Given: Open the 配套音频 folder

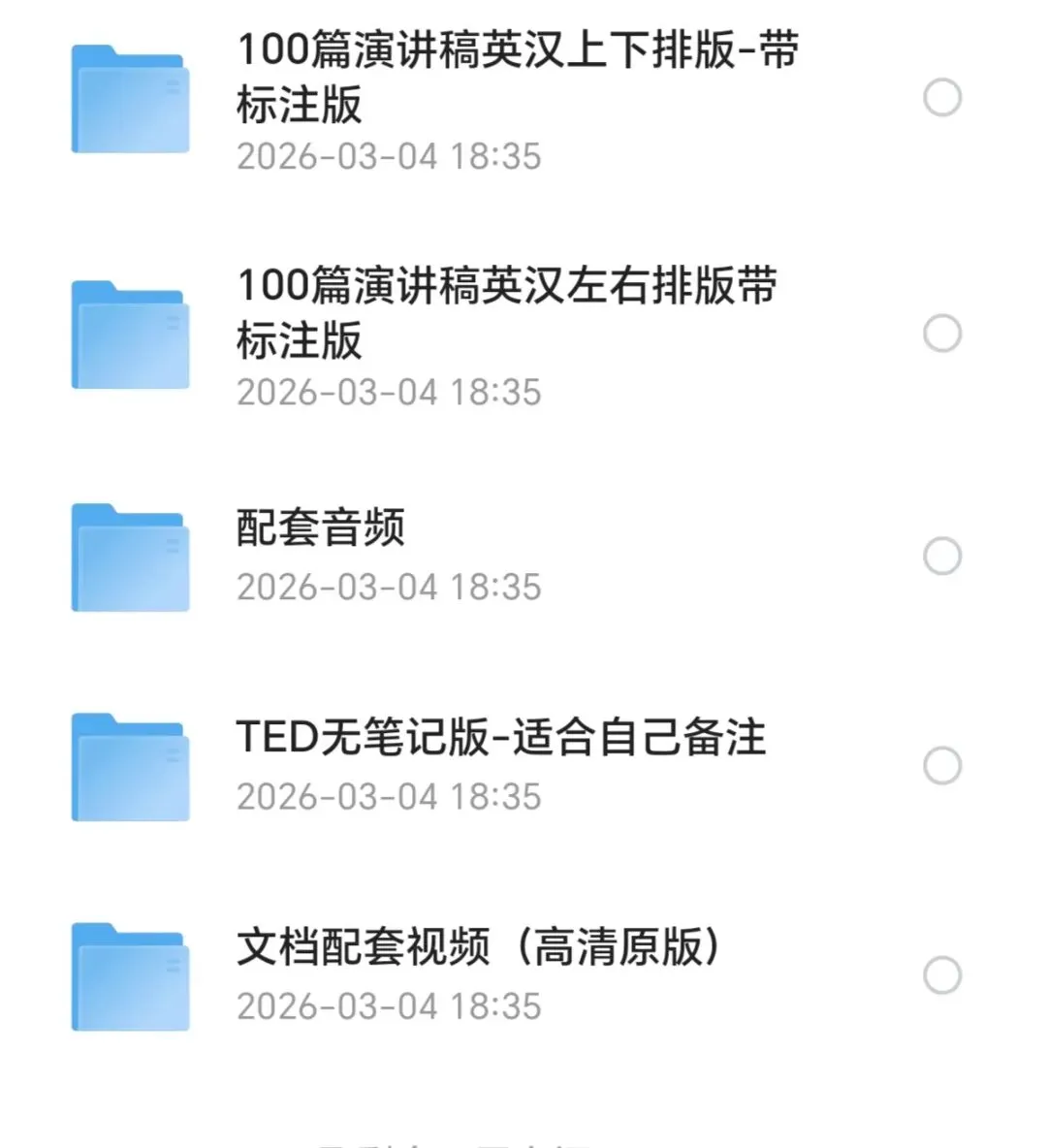Looking at the screenshot, I should [320, 528].
